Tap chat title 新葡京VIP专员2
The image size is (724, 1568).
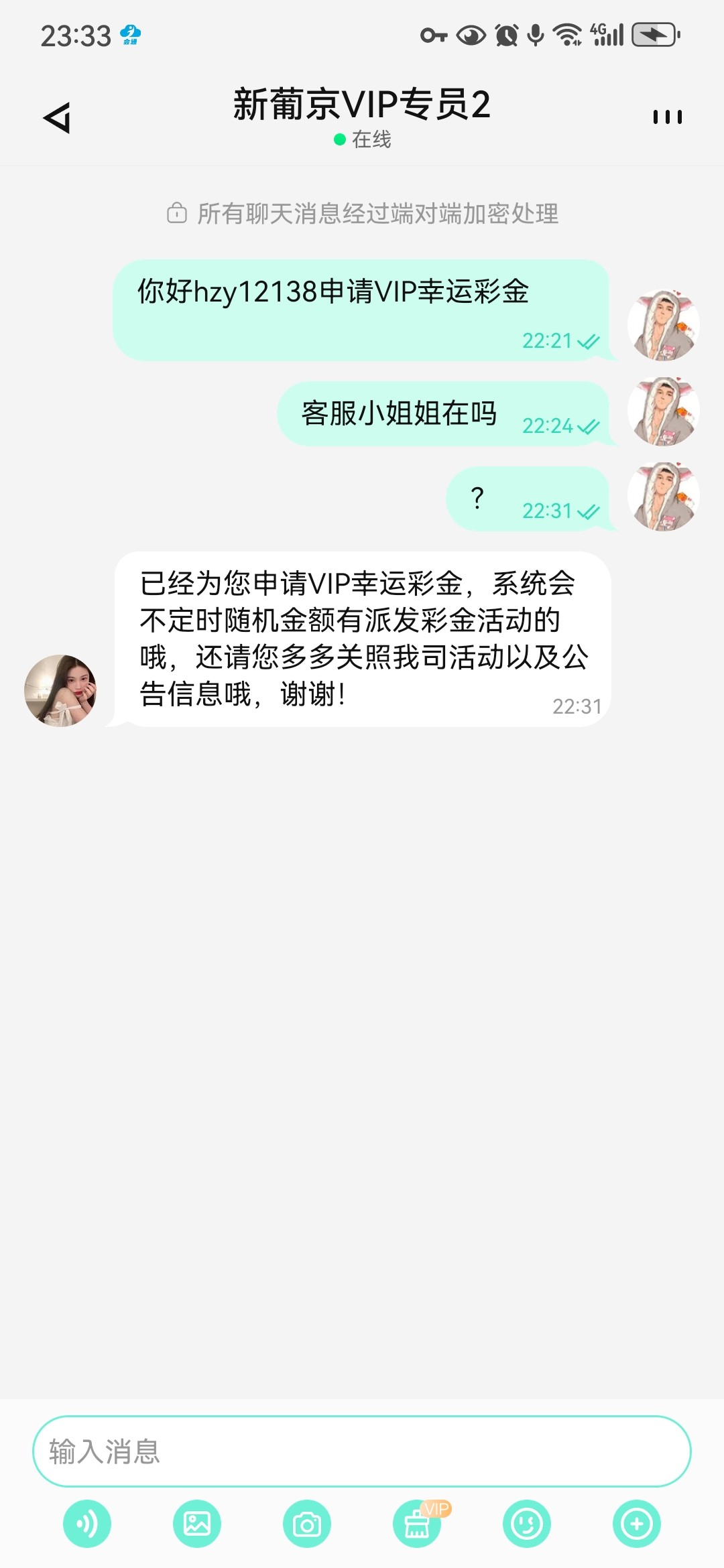coord(362,102)
